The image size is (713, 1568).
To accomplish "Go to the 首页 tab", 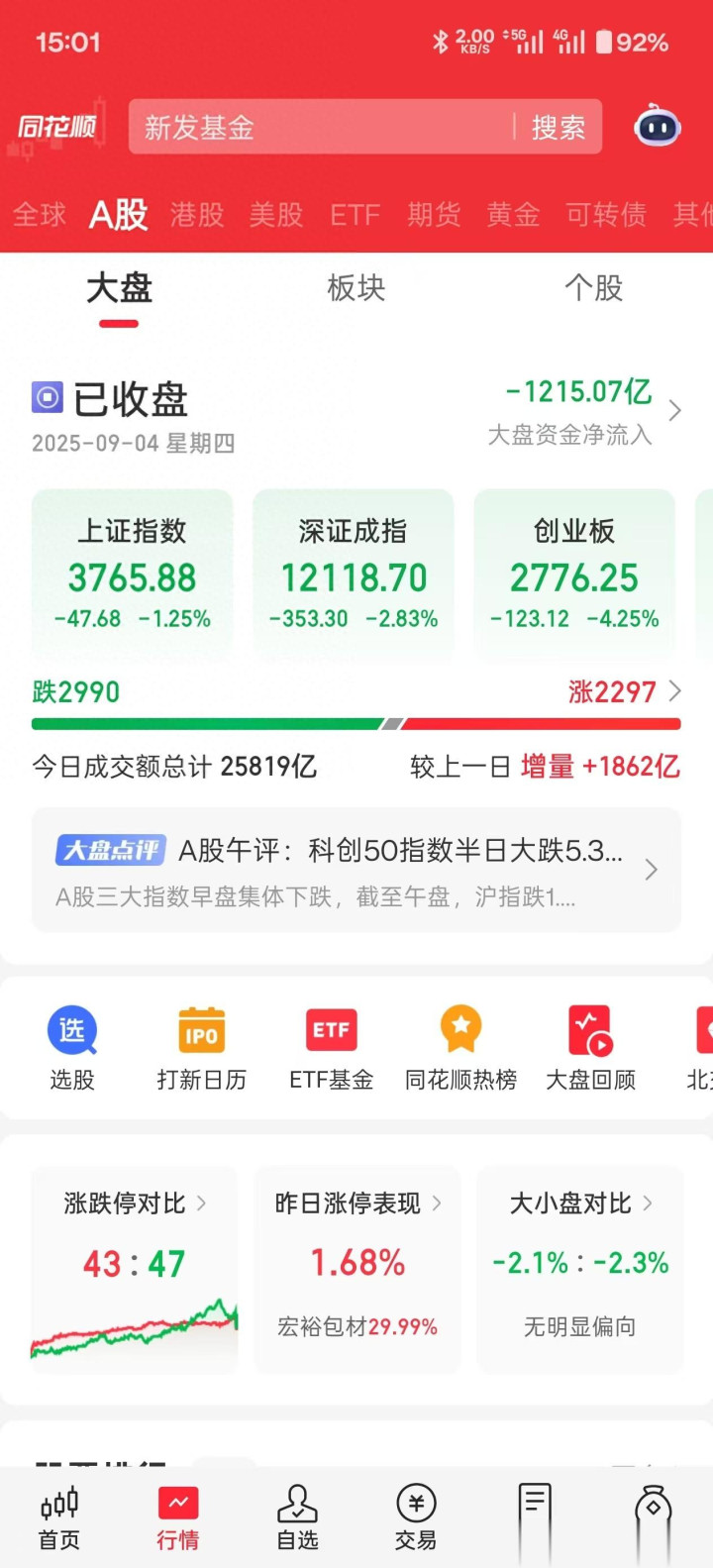I will tap(59, 1516).
